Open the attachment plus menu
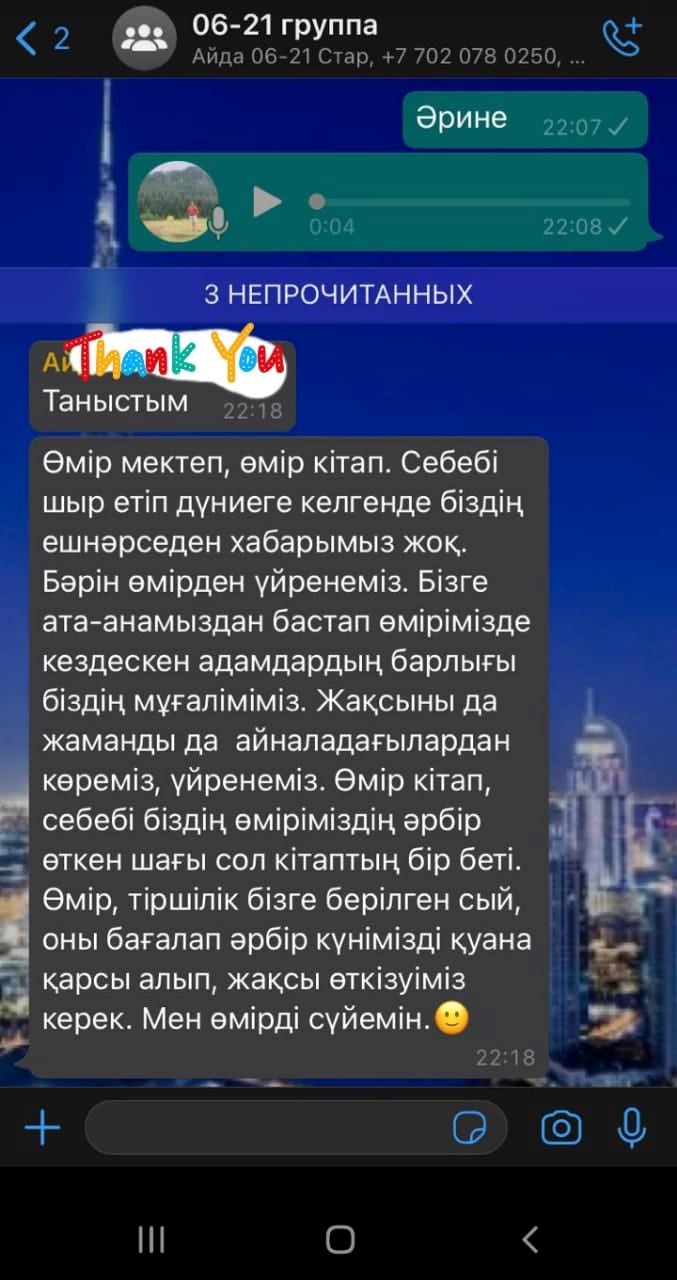 click(42, 1129)
